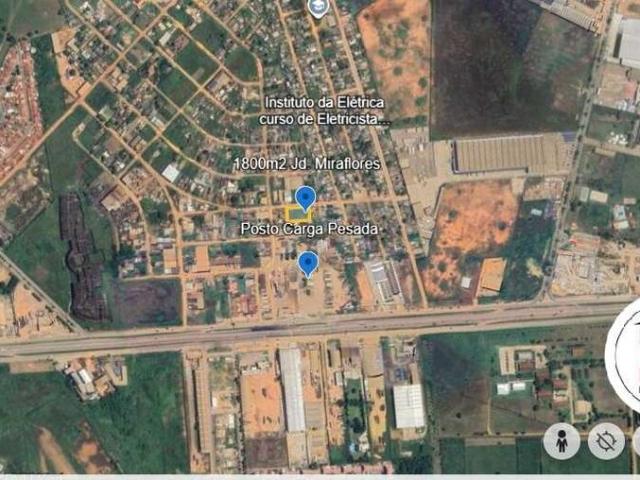Image resolution: width=640 pixels, height=480 pixels.
Task: Select the 1800m2 Jd. Miraflores pin
Action: [305, 197]
